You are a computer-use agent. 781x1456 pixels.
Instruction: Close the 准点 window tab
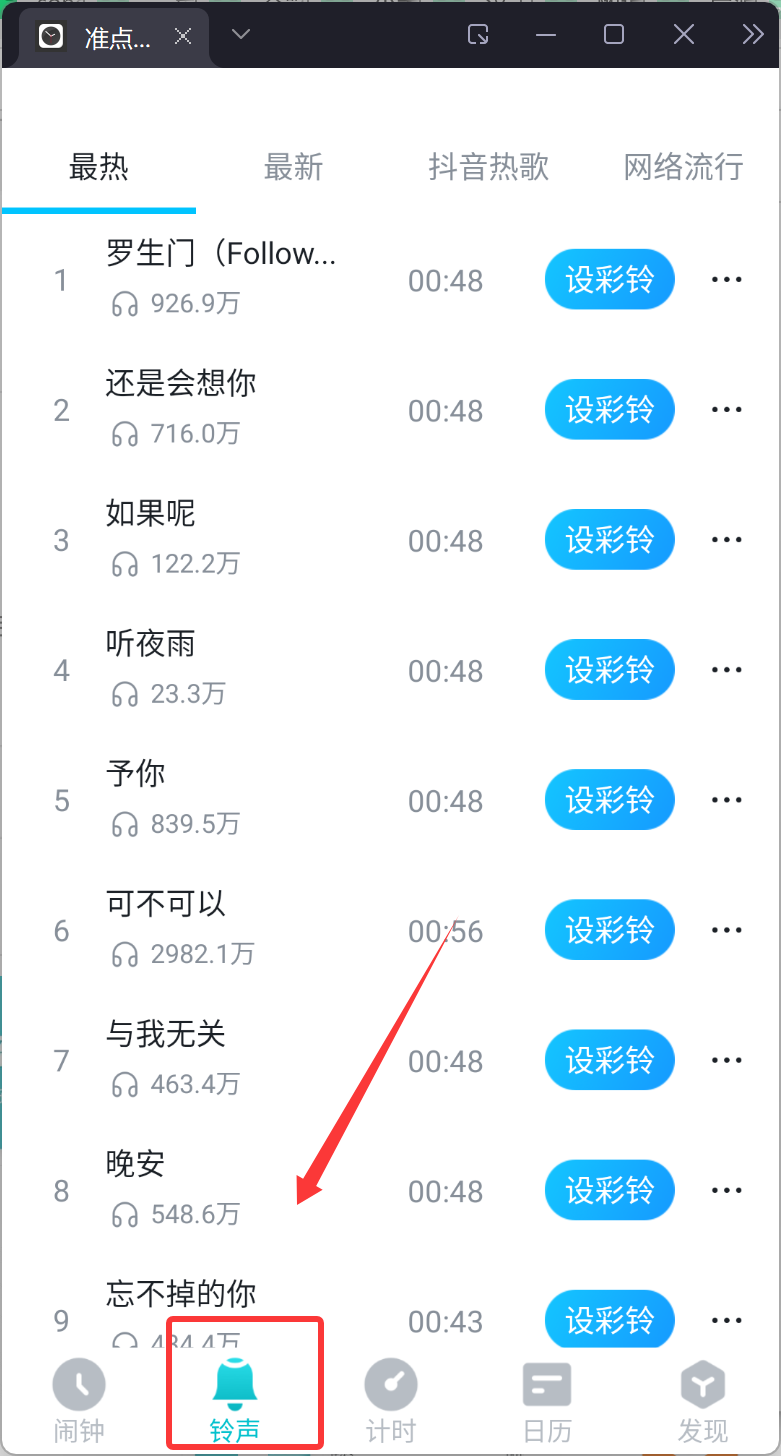pos(183,37)
